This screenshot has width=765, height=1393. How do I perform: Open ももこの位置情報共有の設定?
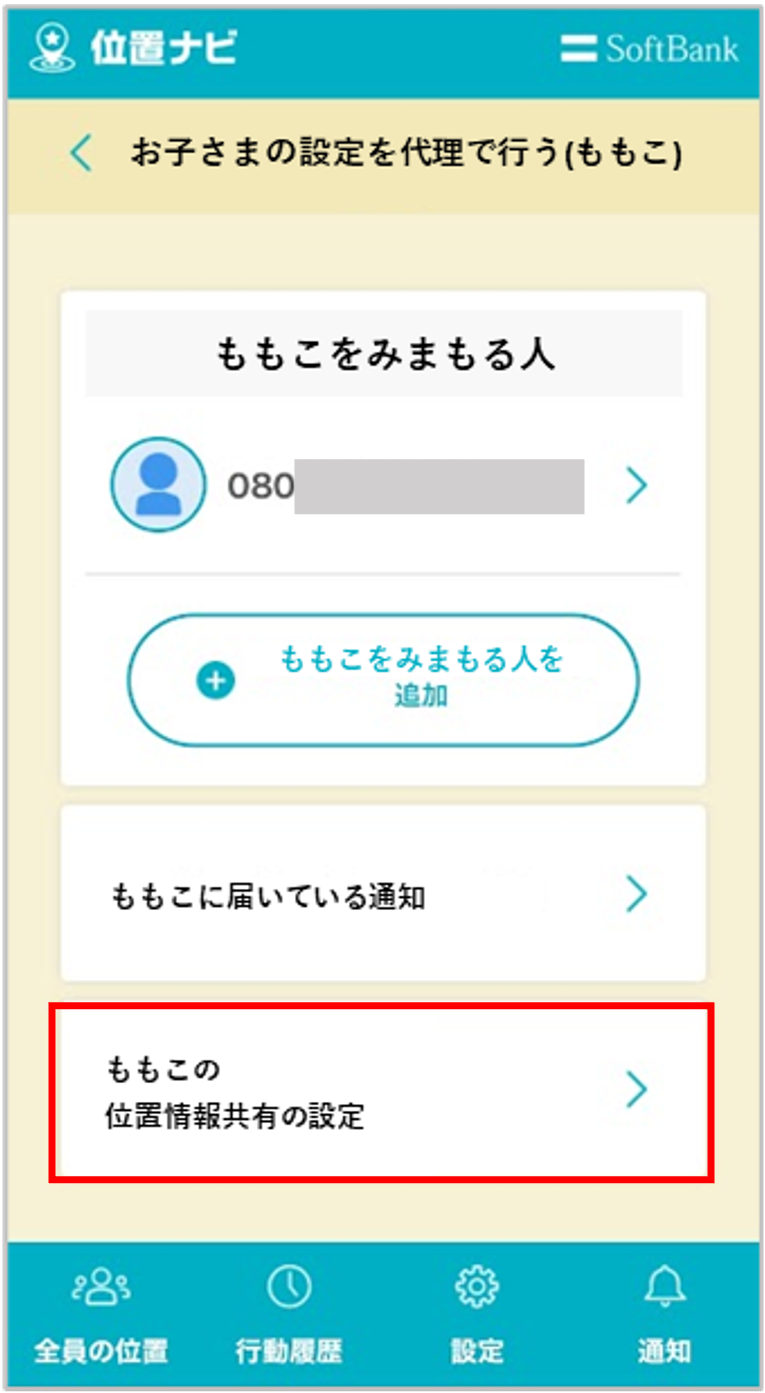pos(382,1092)
